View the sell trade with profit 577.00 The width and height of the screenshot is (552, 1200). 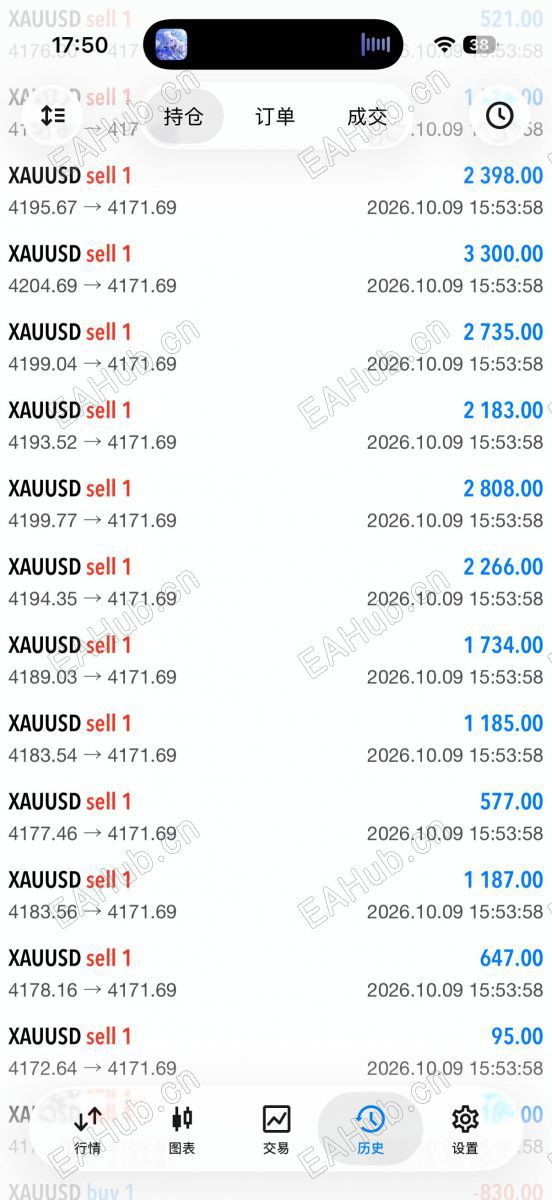coord(276,817)
